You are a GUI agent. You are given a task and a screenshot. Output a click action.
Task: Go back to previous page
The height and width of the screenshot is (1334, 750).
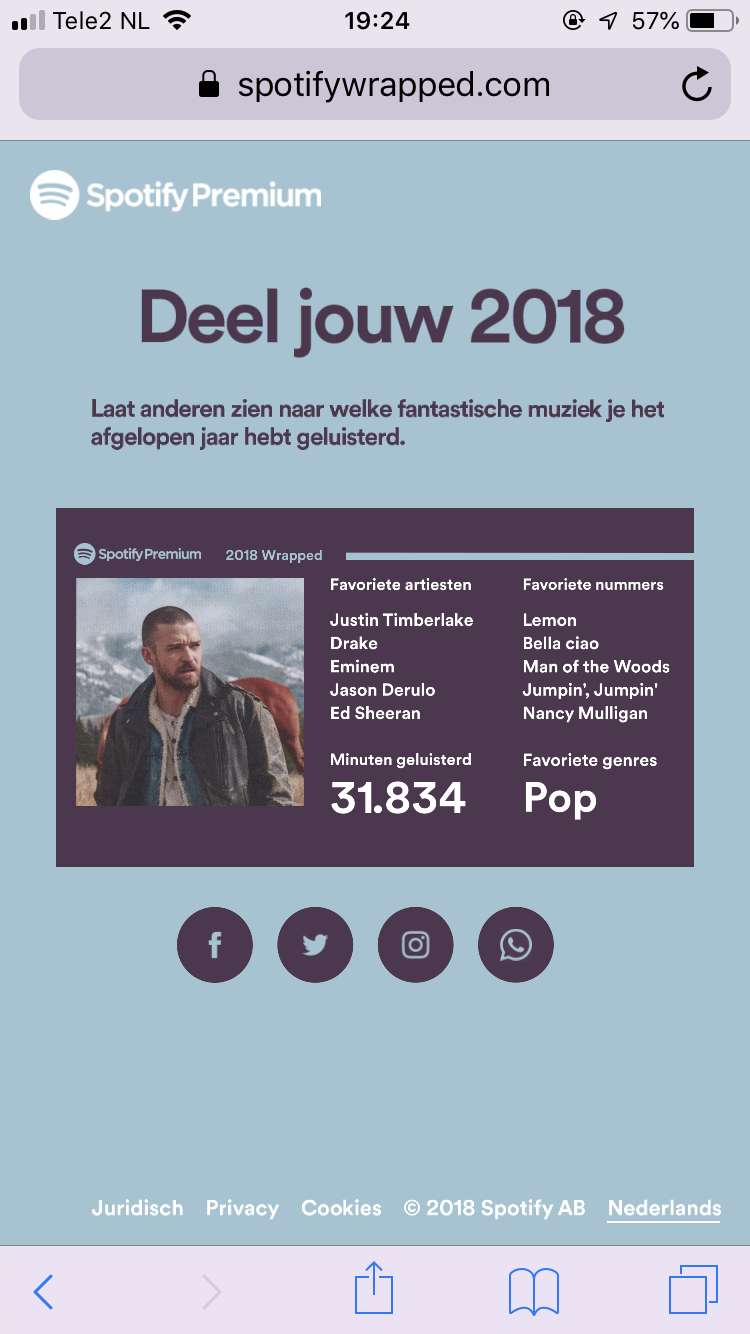[x=43, y=1291]
